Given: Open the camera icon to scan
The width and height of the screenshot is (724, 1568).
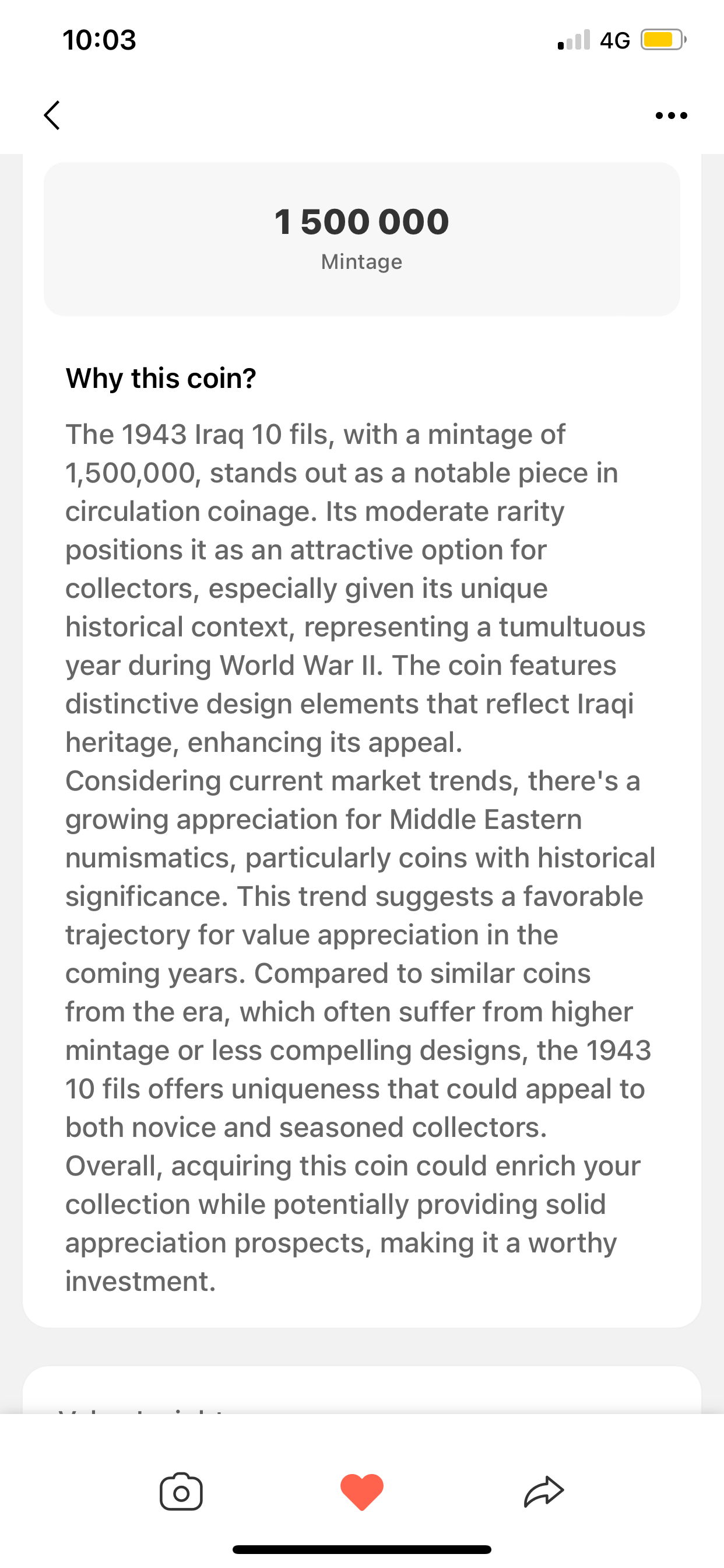Looking at the screenshot, I should (x=181, y=1492).
